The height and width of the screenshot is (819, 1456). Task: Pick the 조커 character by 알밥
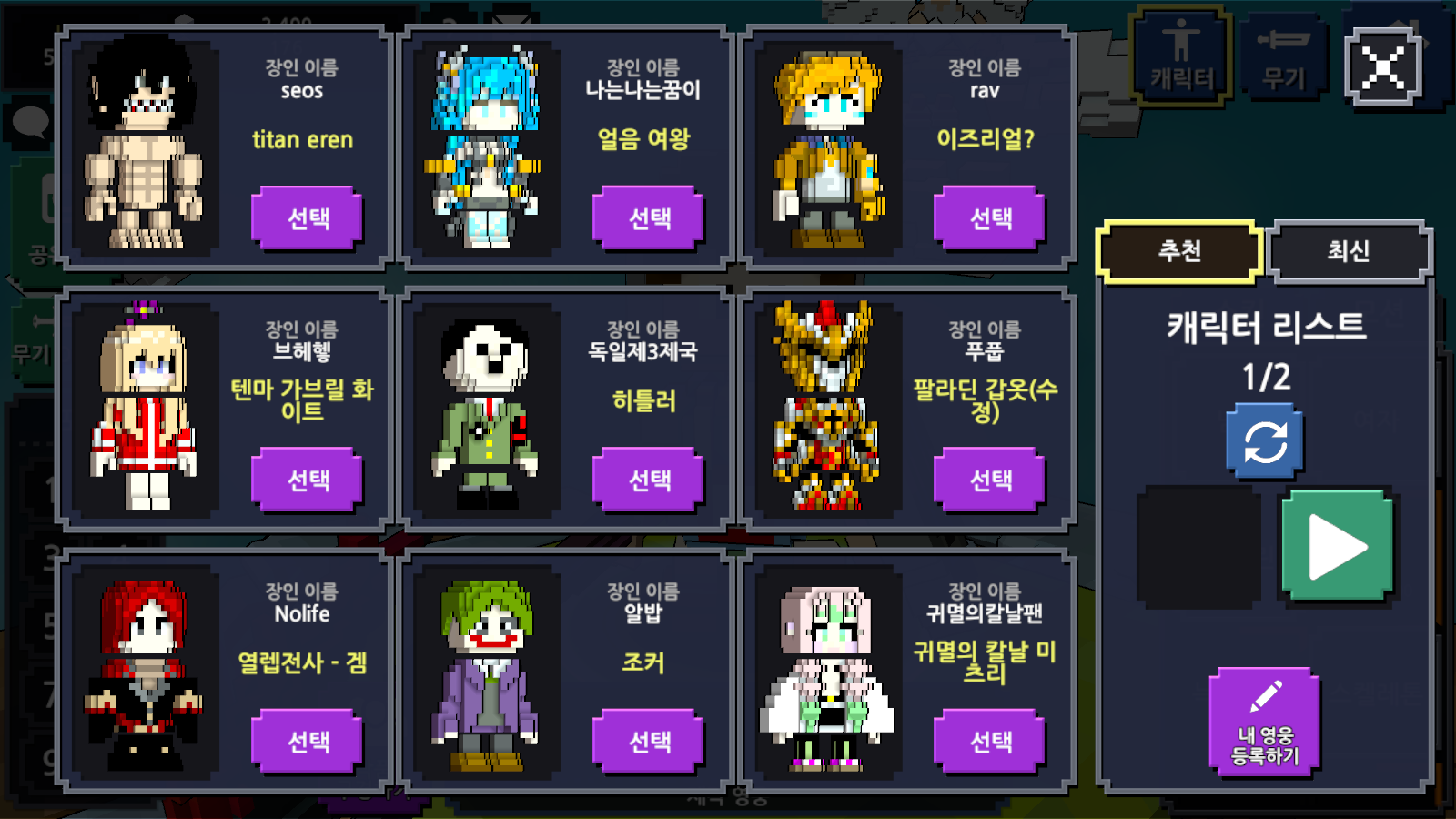click(649, 742)
